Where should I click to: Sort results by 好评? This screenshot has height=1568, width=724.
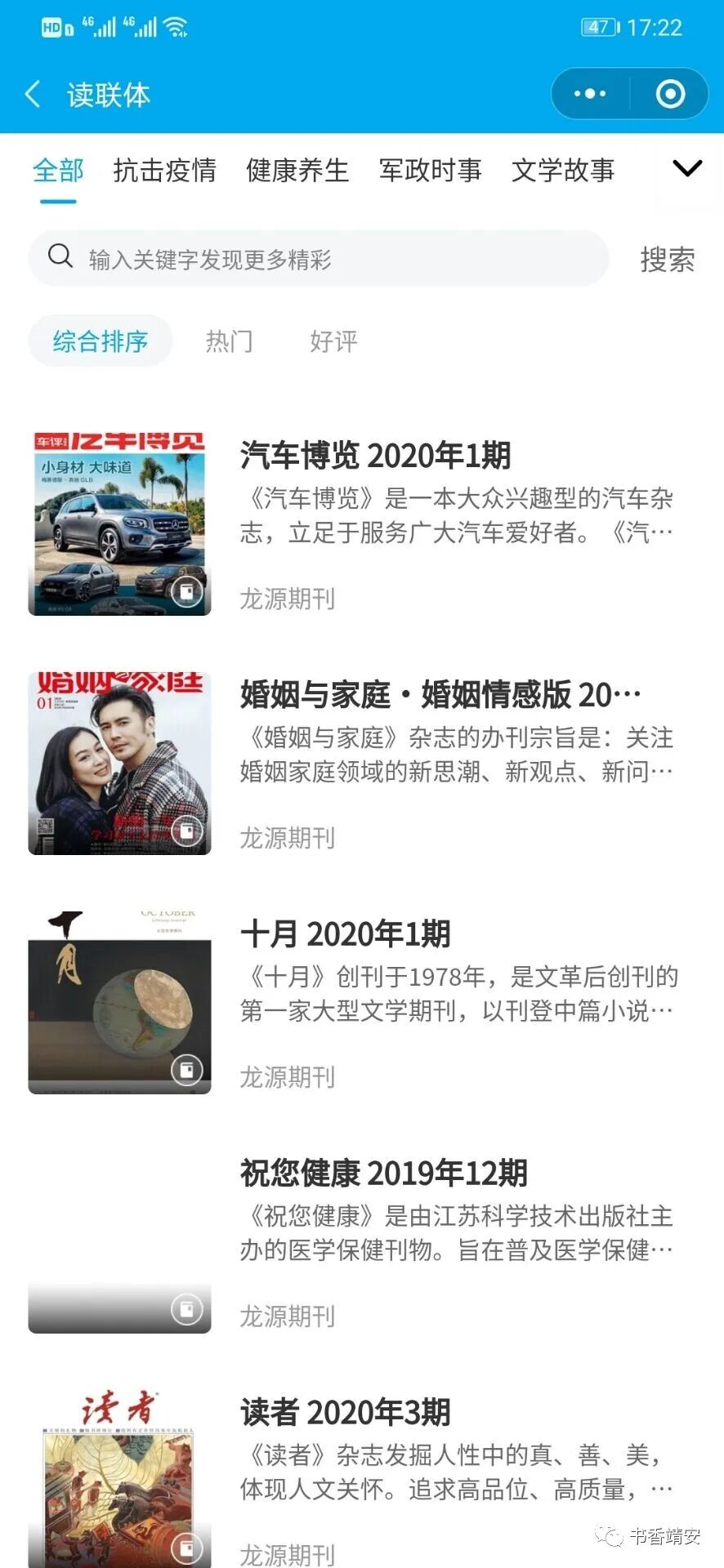click(x=333, y=341)
